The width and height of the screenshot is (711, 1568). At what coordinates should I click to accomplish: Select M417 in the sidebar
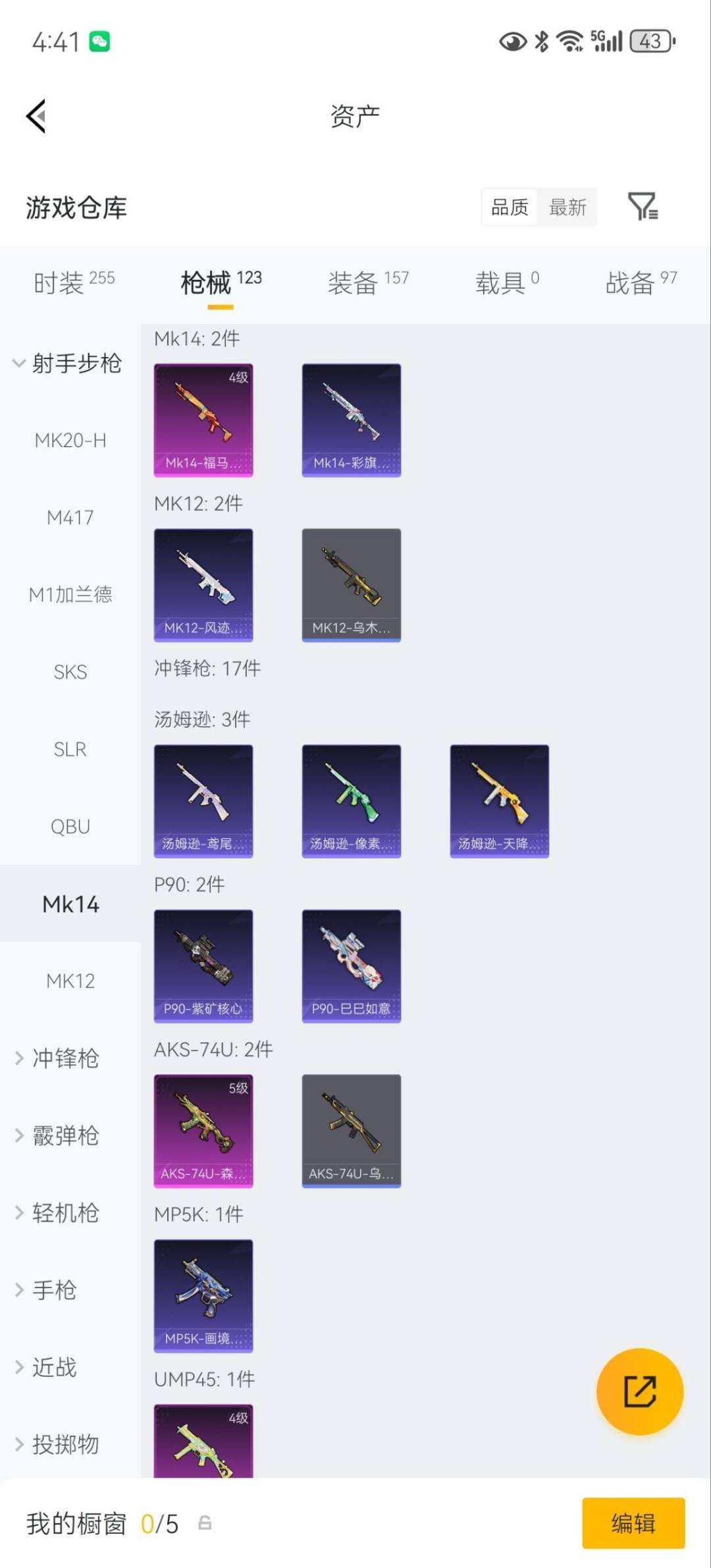70,518
